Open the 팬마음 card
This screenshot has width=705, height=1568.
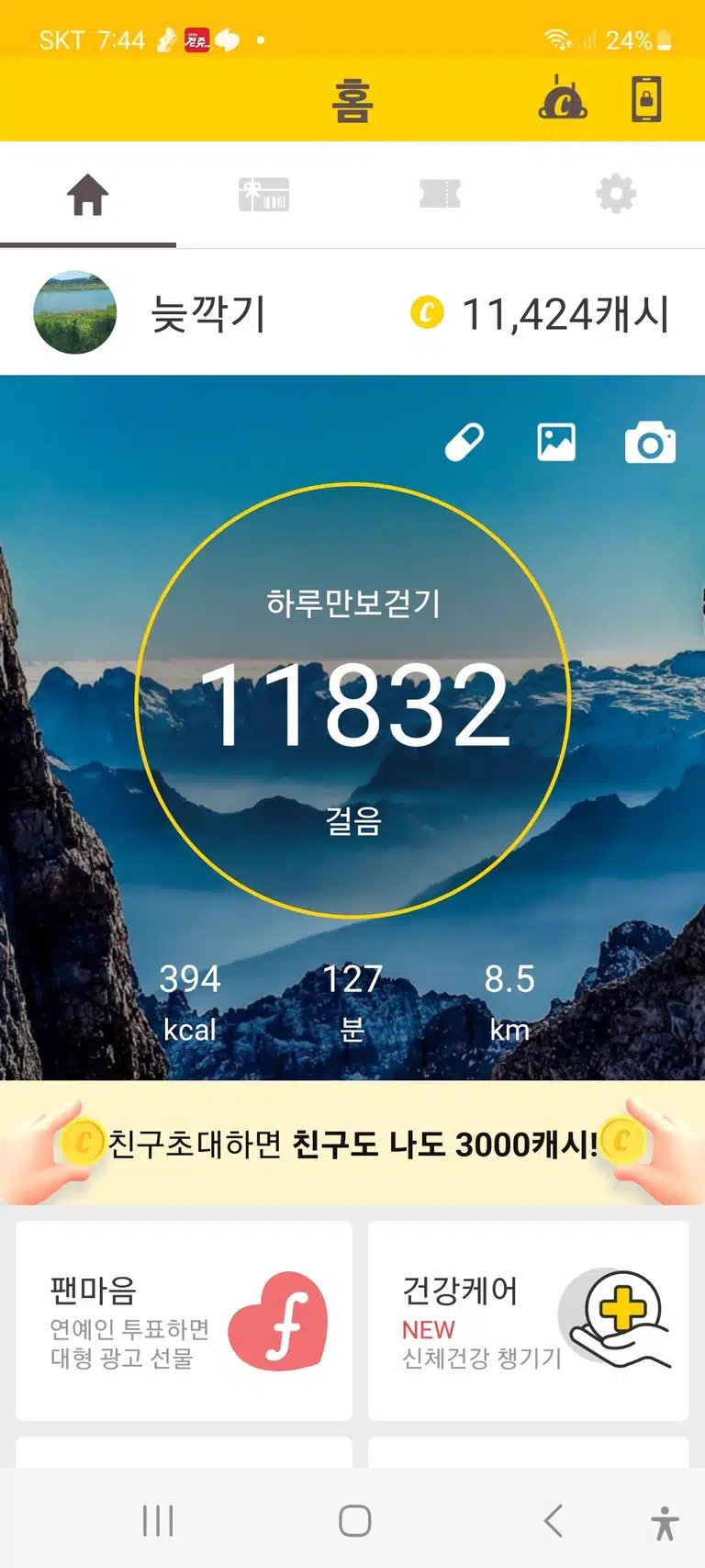[x=184, y=1320]
